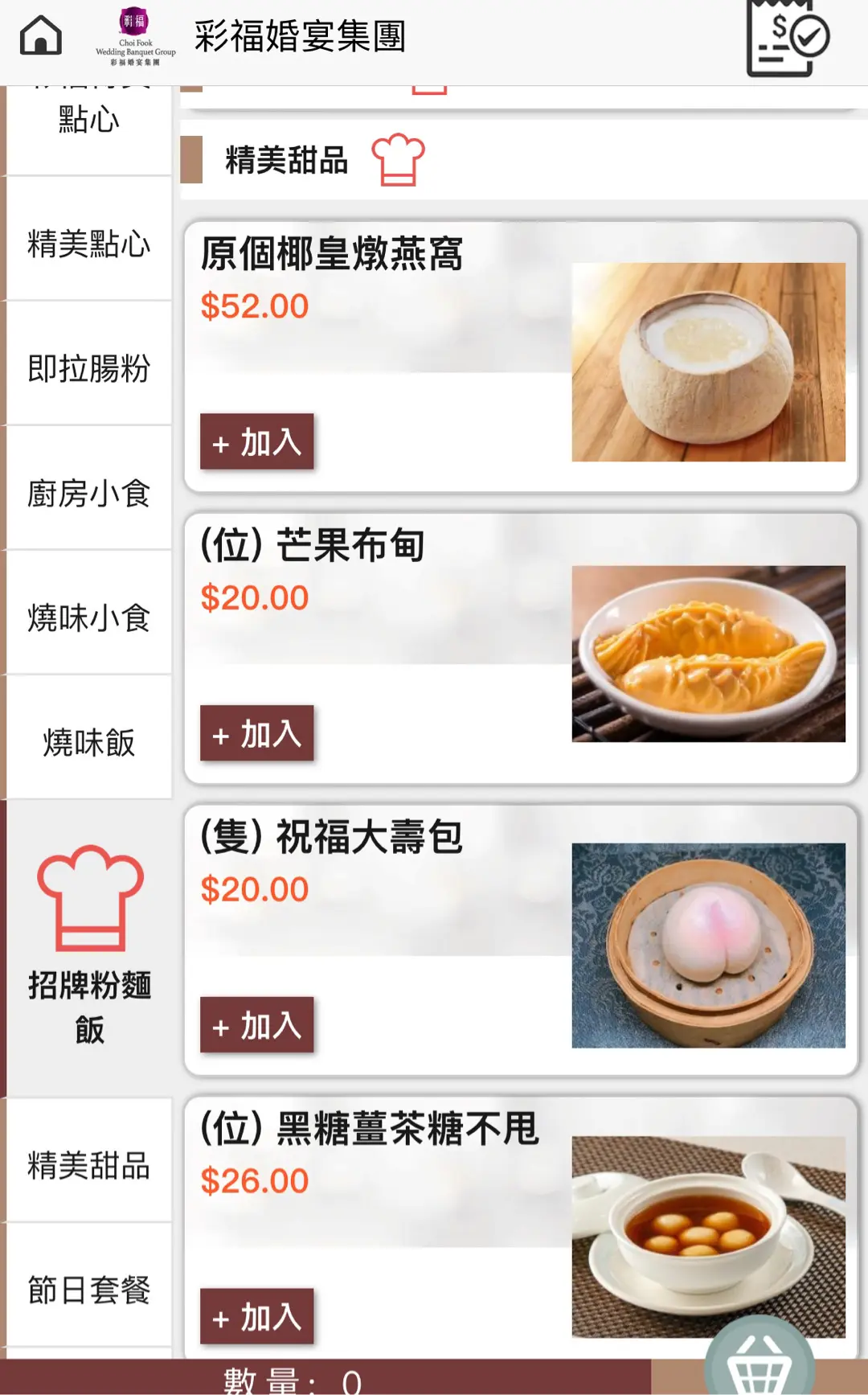Switch to the 精美點心 category
Screen dimensions: 868x1395
pos(88,244)
